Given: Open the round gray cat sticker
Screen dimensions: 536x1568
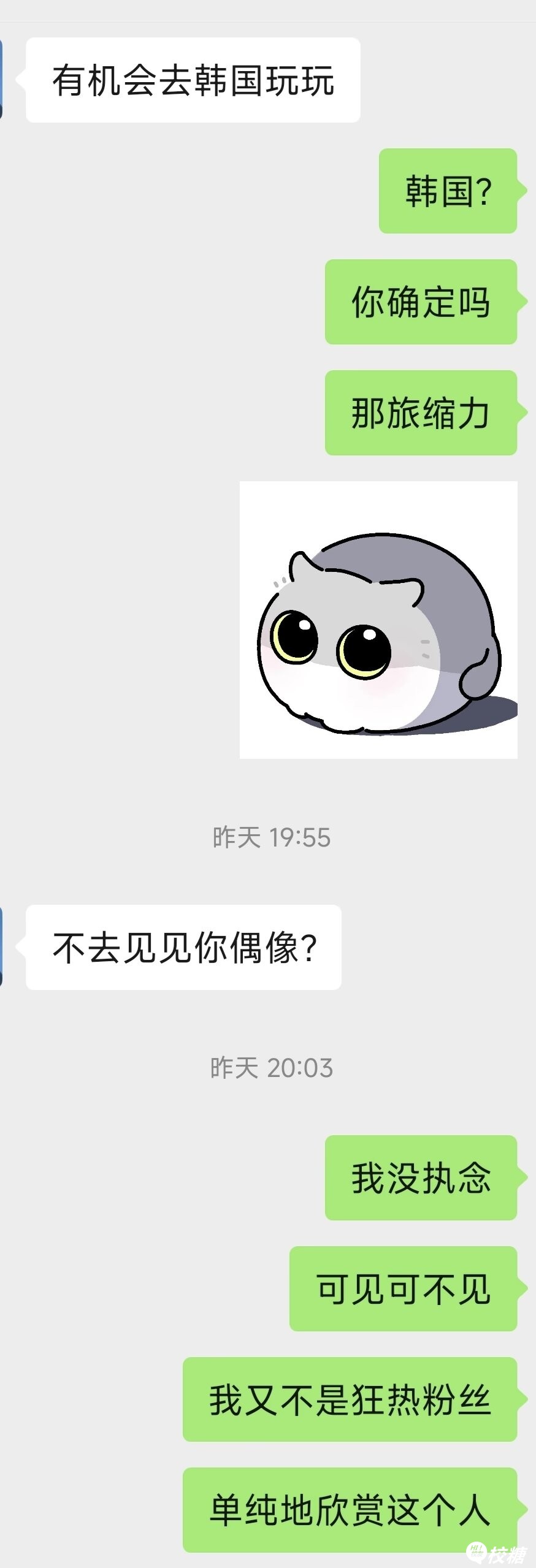Looking at the screenshot, I should coord(378,620).
